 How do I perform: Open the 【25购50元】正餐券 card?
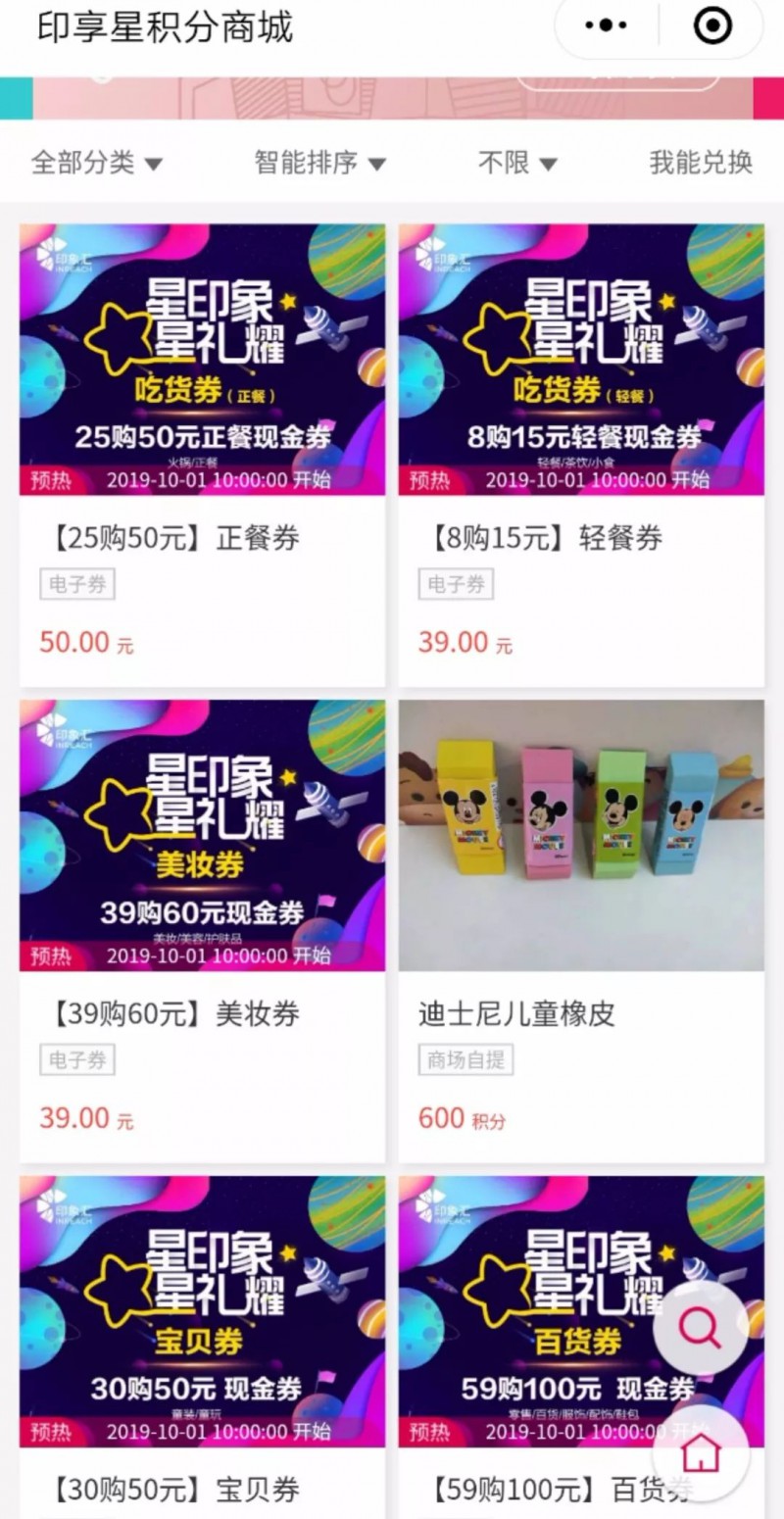coord(202,456)
